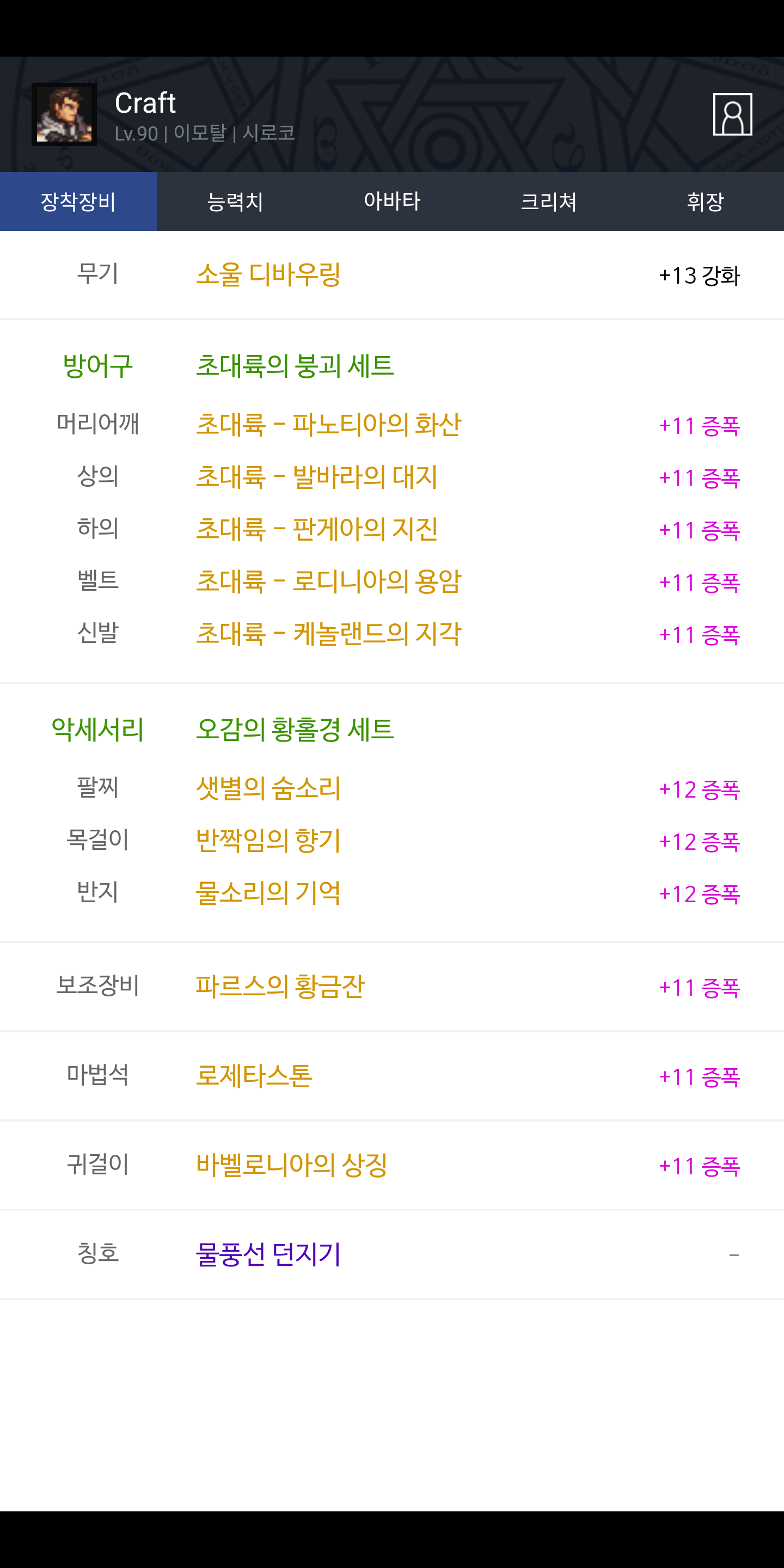Open the 초대륙의 붕괴 세트 set info
Image resolution: width=784 pixels, height=1568 pixels.
click(x=295, y=366)
